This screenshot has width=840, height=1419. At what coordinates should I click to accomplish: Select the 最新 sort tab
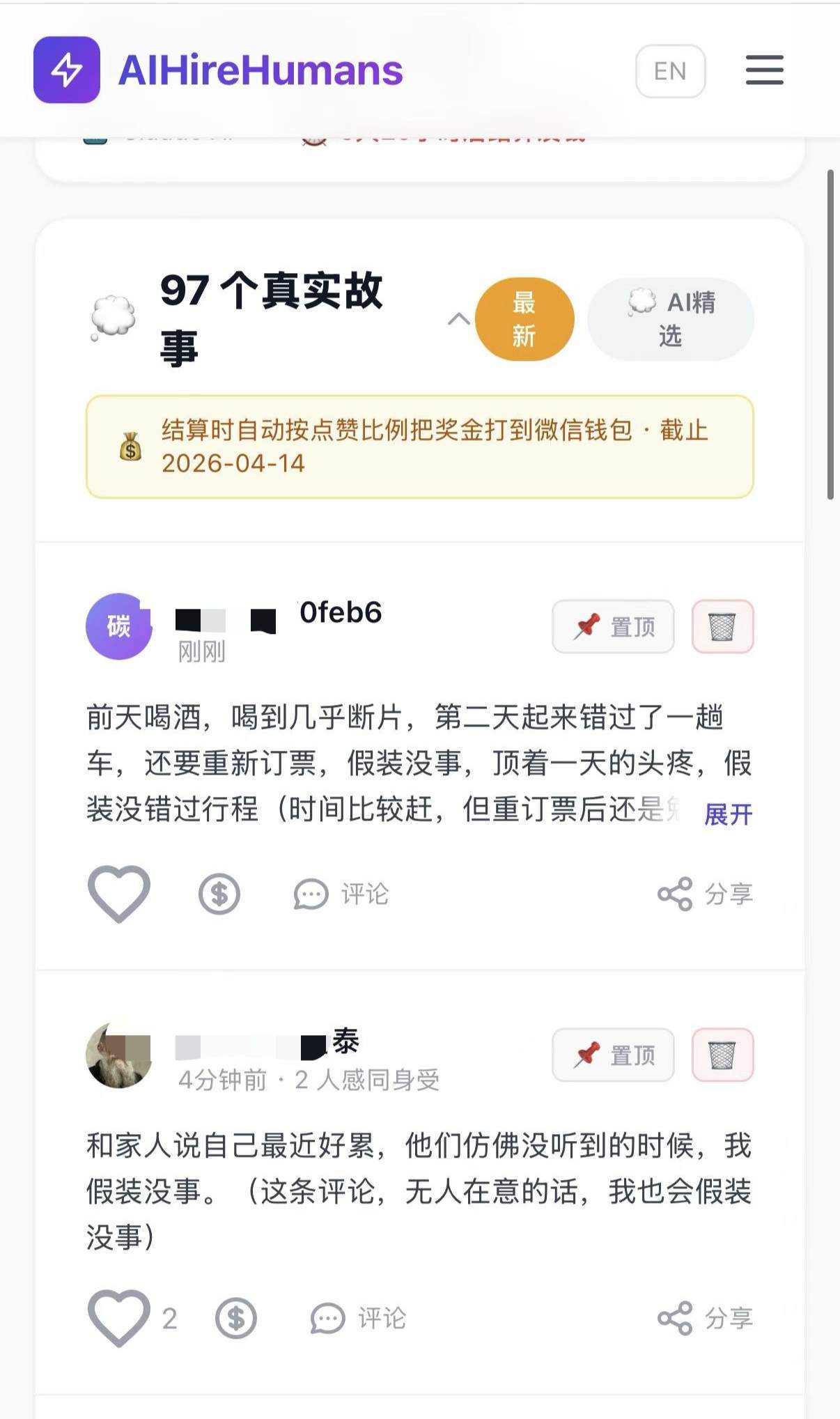point(524,319)
